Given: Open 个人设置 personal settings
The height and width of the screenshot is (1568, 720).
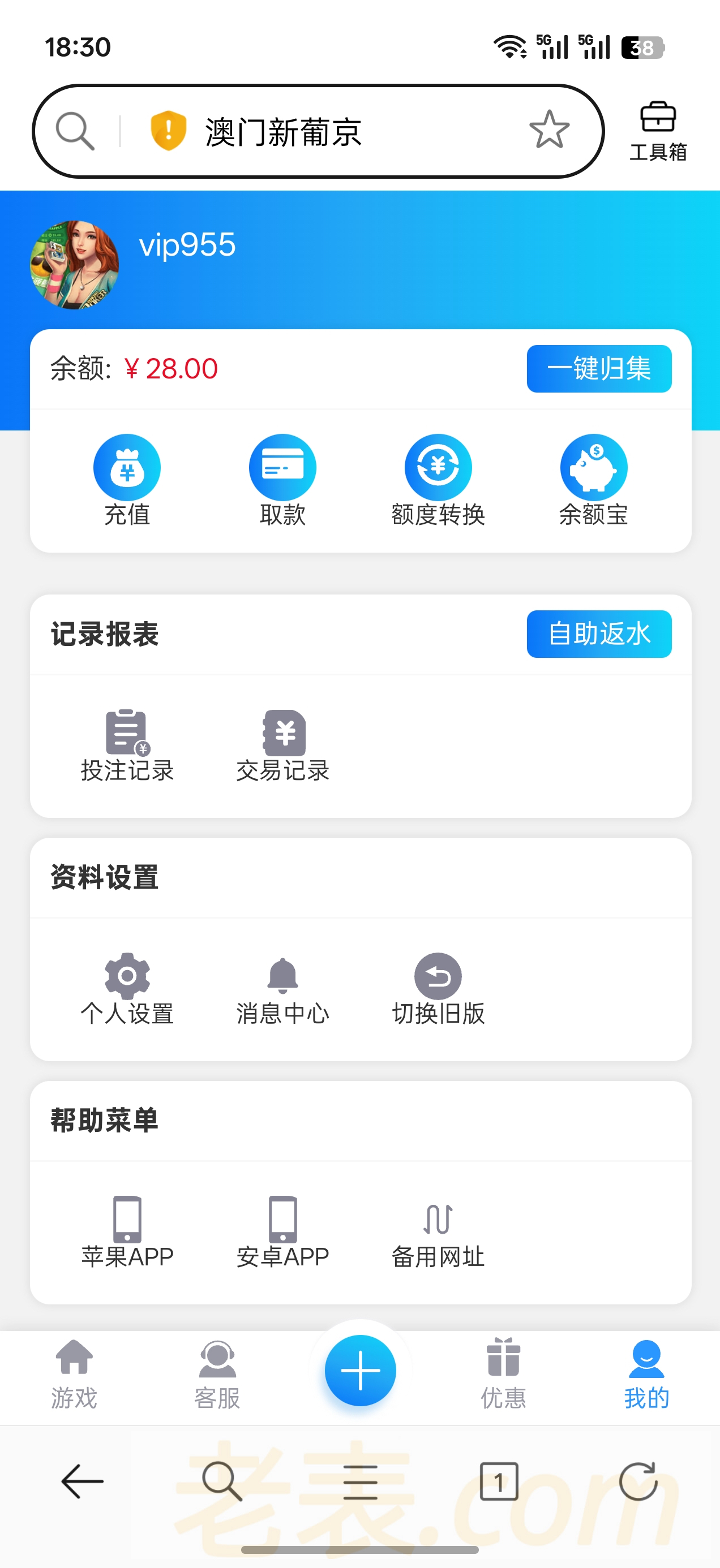Looking at the screenshot, I should pos(127,989).
